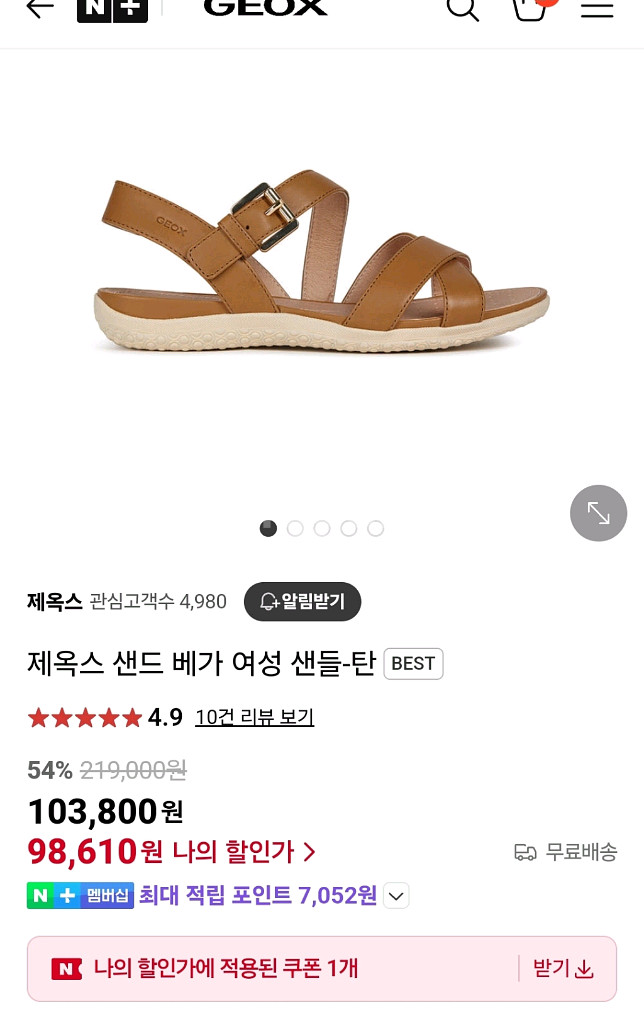Open search with magnifier icon

(x=462, y=9)
